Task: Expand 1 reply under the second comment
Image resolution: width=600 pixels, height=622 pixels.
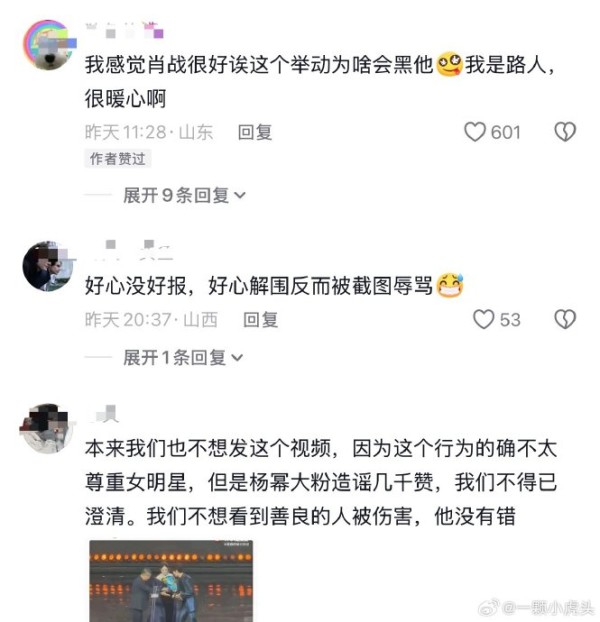Action: click(183, 357)
